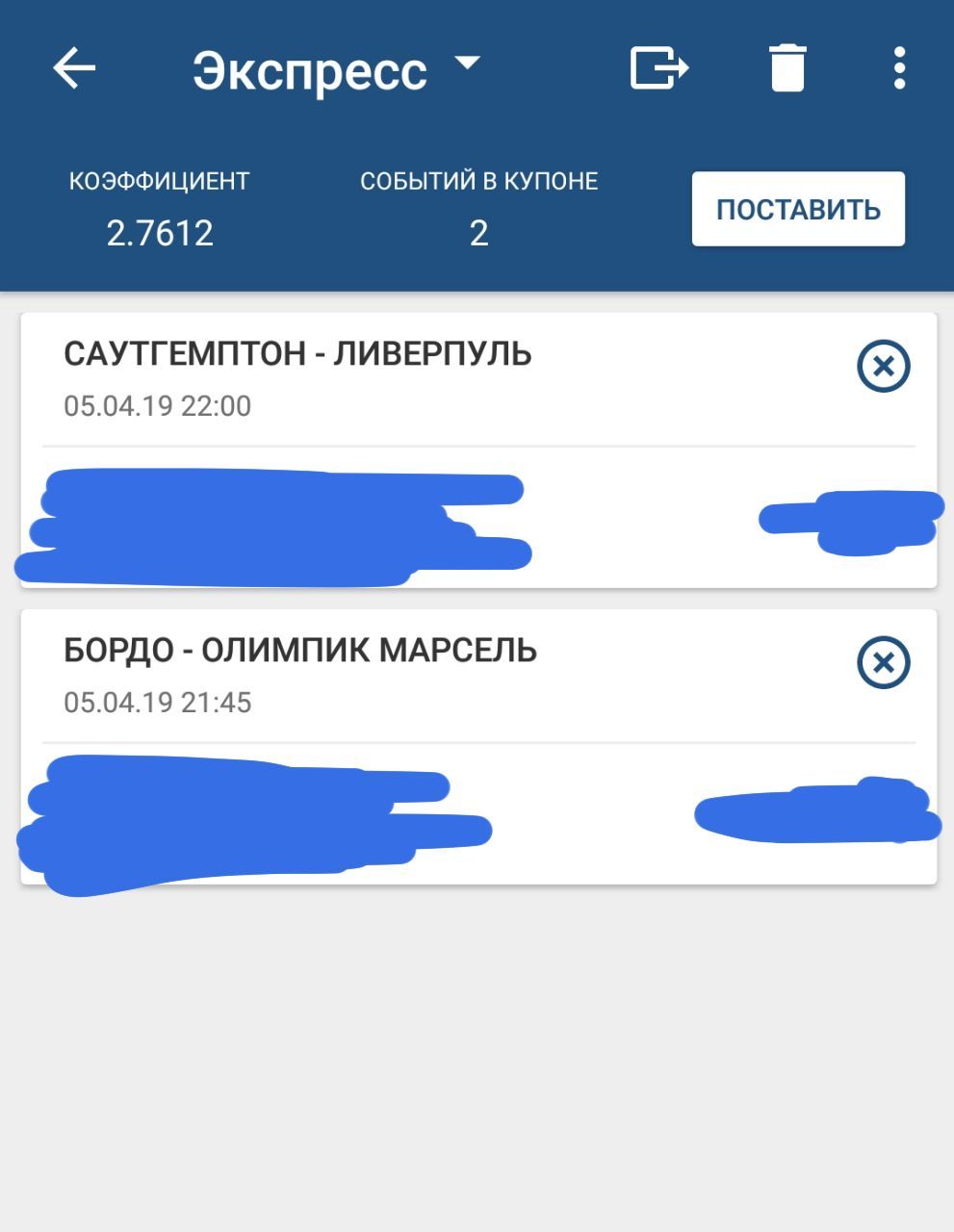Tap the ПОСТАВИТЬ button

point(798,209)
